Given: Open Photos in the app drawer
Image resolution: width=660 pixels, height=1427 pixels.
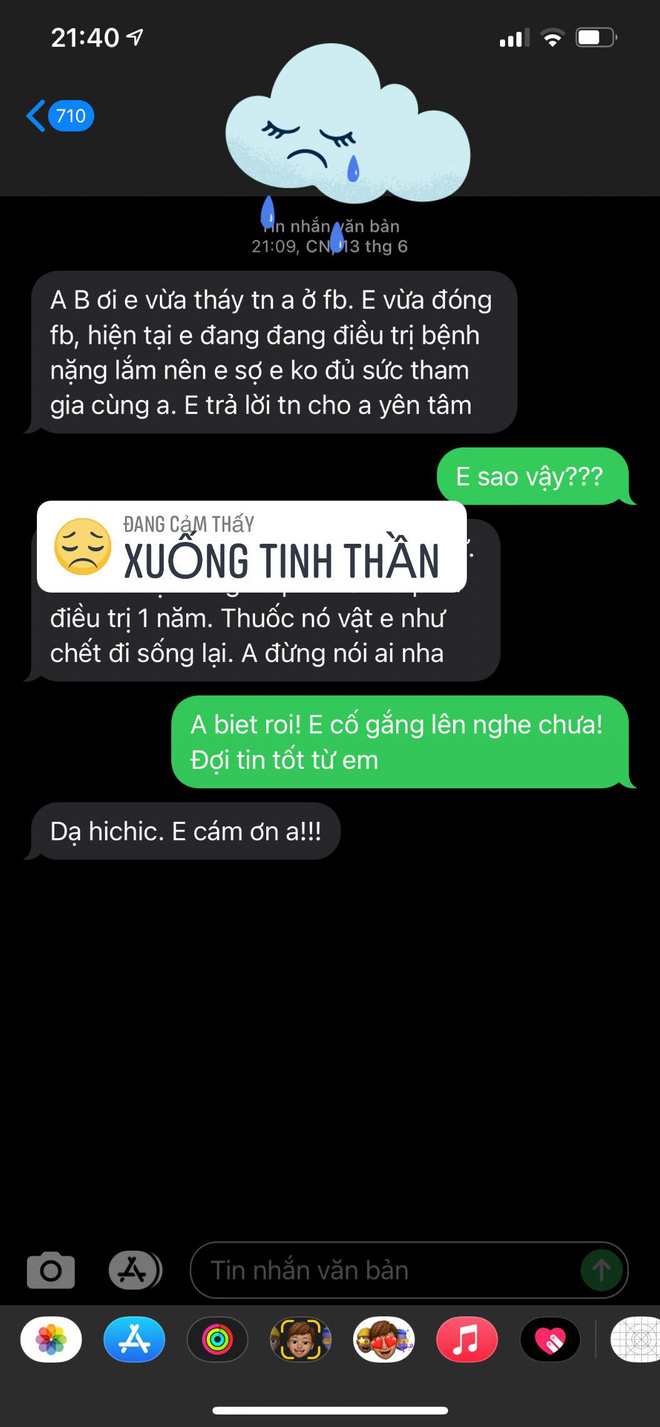Looking at the screenshot, I should (x=51, y=1339).
